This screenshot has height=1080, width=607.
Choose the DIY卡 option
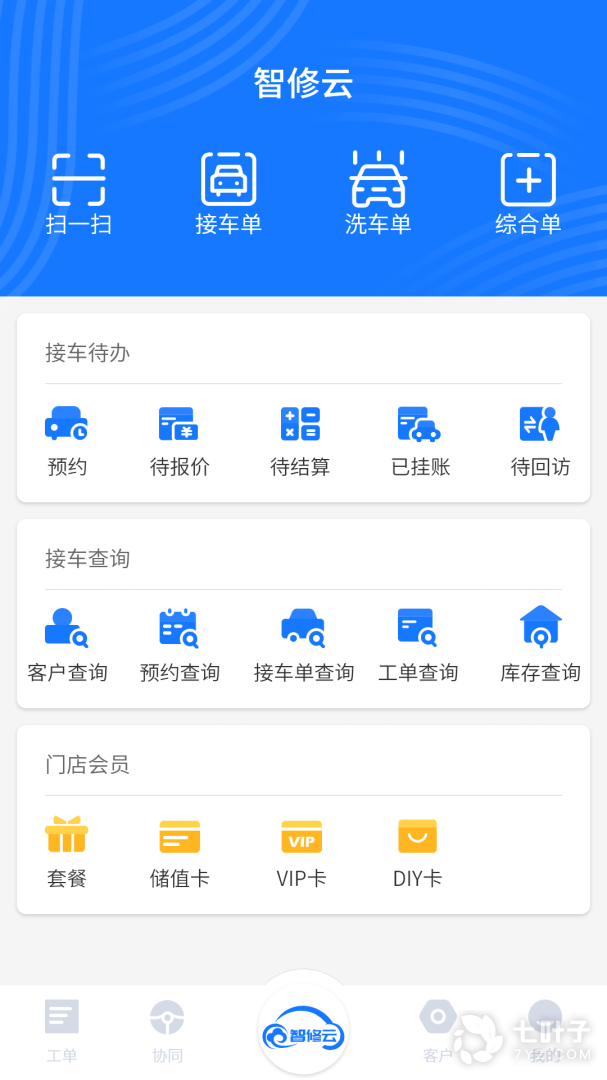[x=417, y=852]
